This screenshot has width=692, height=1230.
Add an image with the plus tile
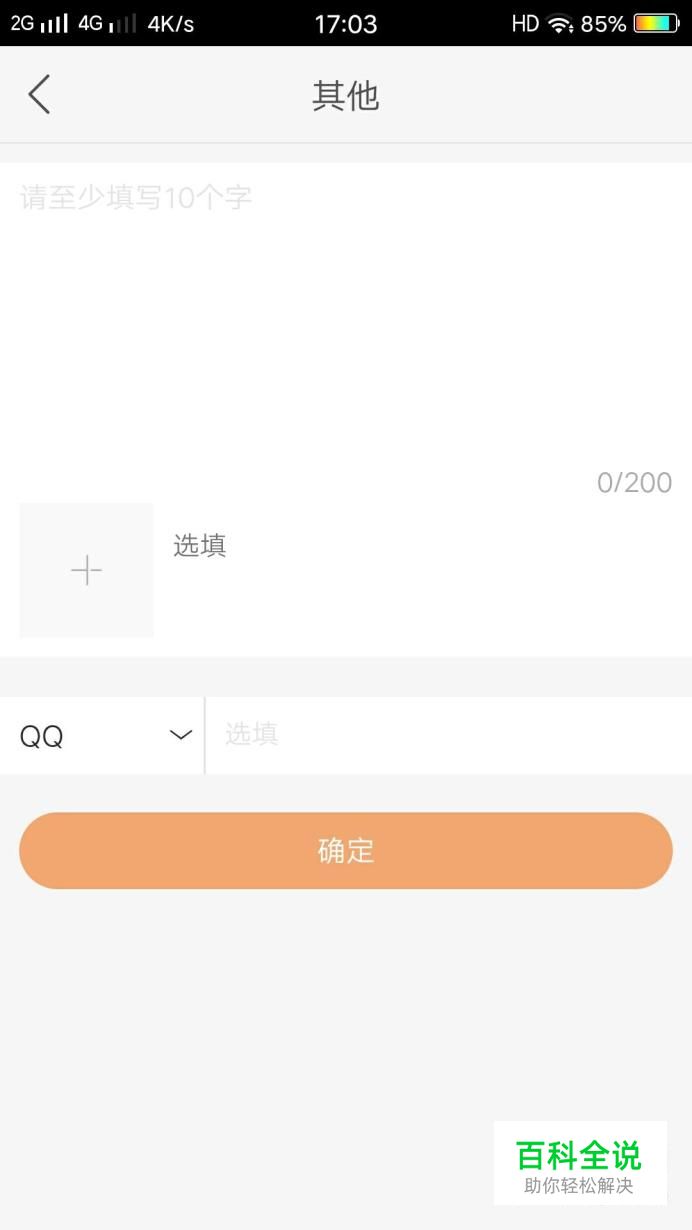(x=87, y=570)
